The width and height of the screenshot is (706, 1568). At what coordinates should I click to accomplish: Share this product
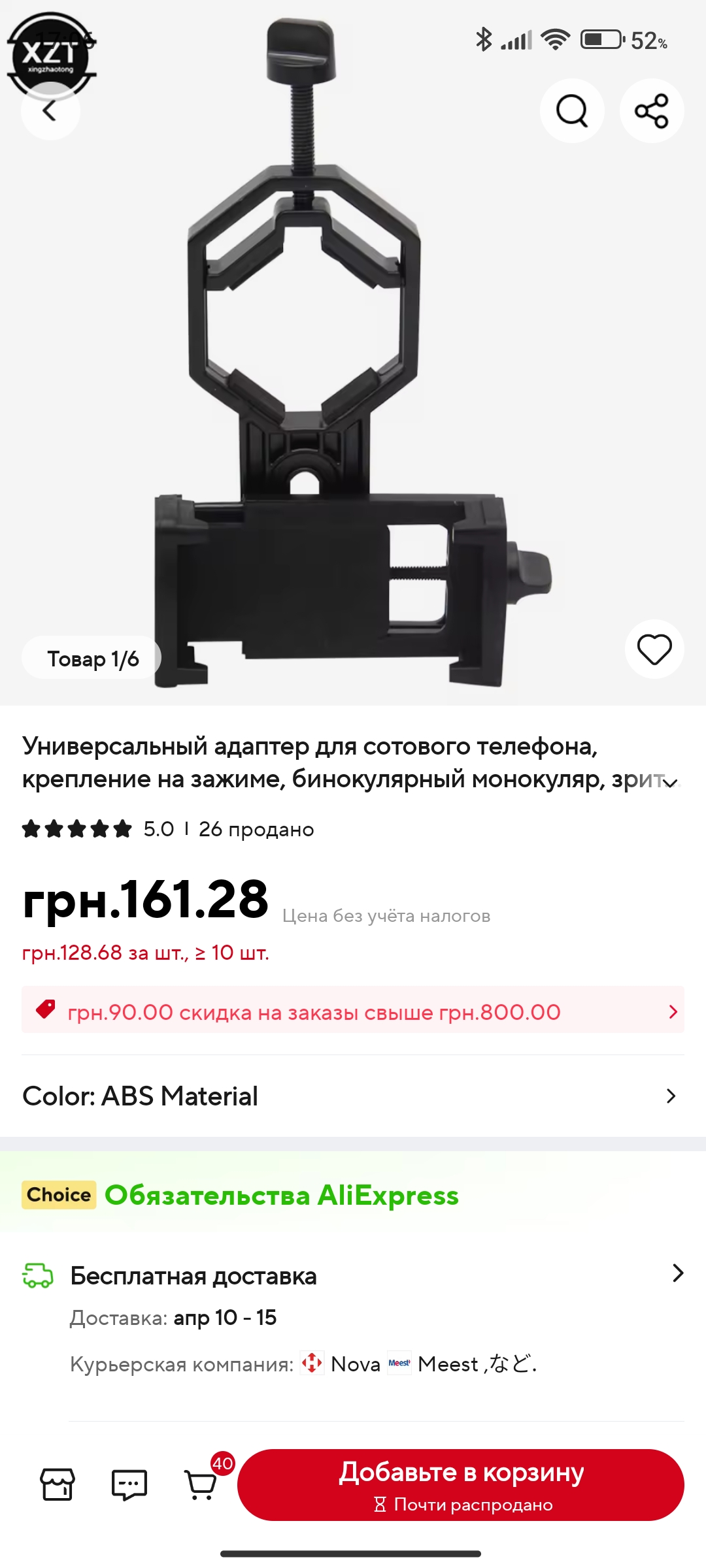click(x=652, y=110)
